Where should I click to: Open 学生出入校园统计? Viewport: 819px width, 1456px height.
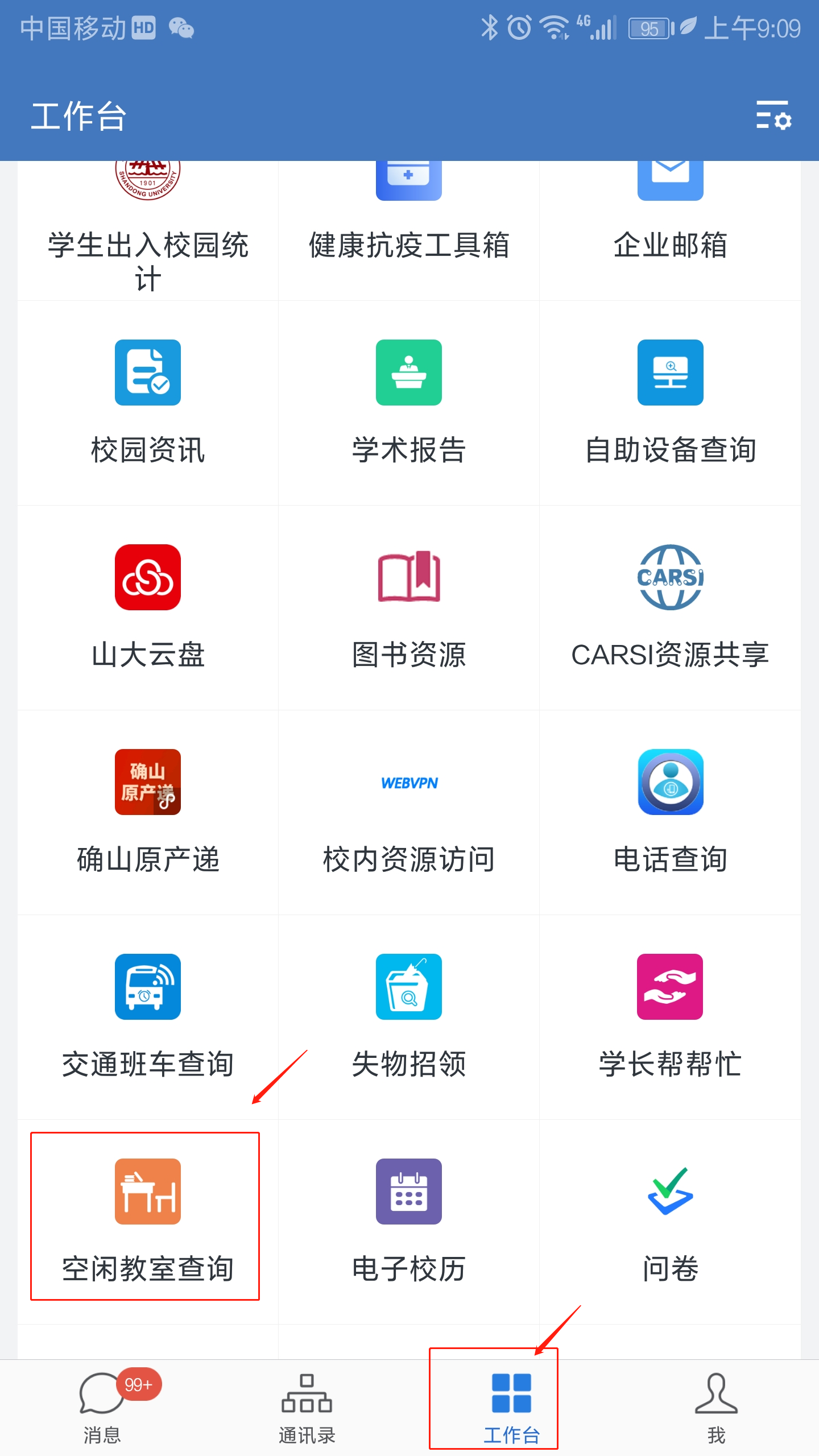[x=148, y=227]
